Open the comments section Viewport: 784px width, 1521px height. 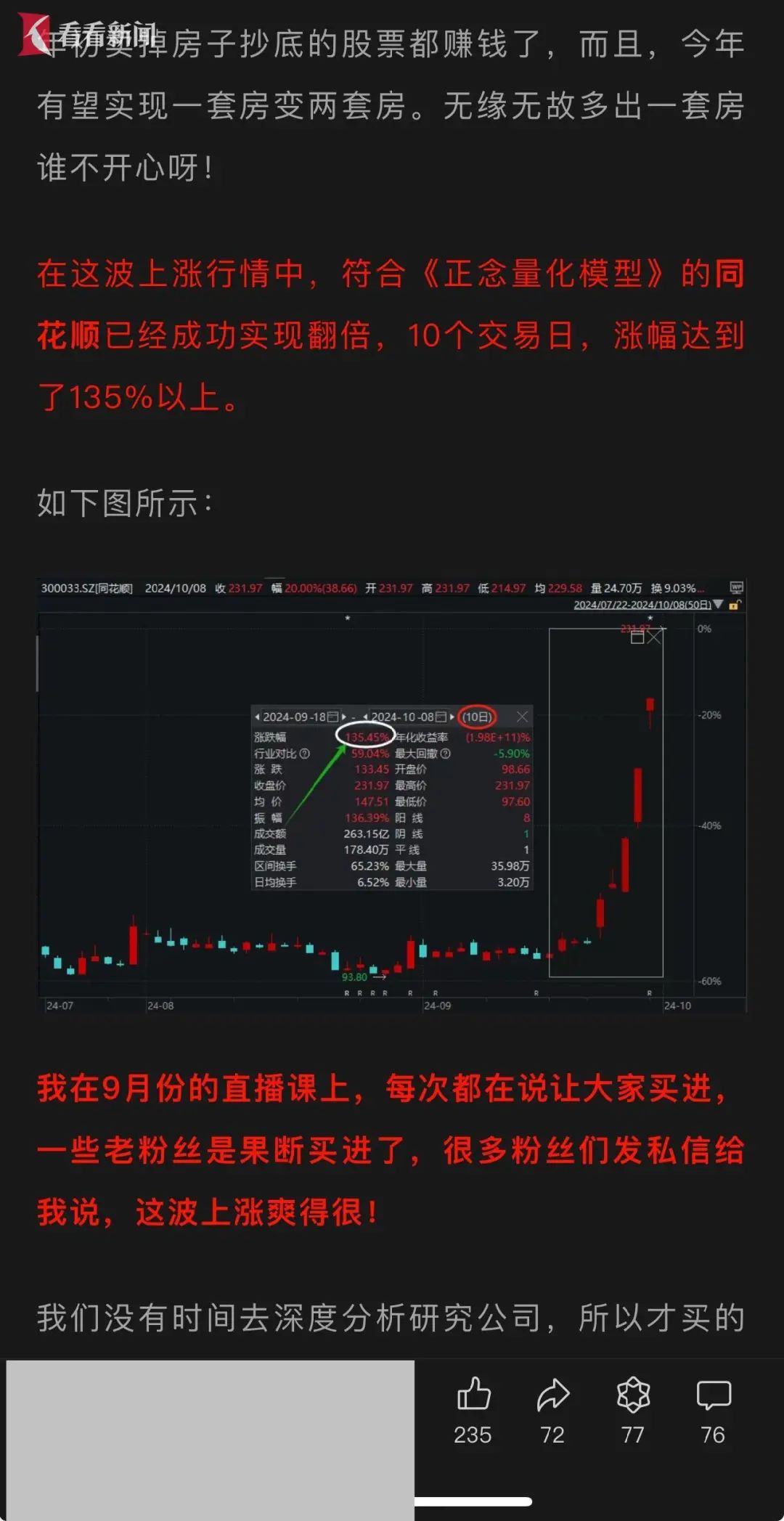coord(713,1395)
